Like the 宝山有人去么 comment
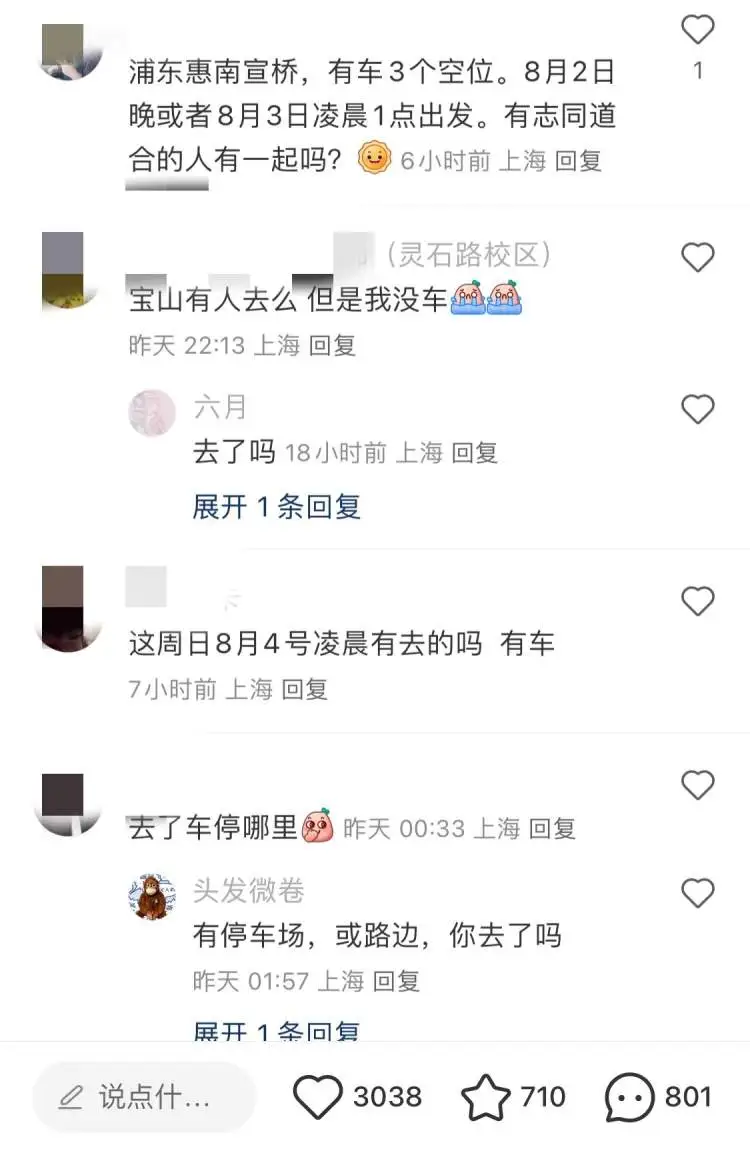Viewport: 750px width, 1149px height. [x=697, y=258]
